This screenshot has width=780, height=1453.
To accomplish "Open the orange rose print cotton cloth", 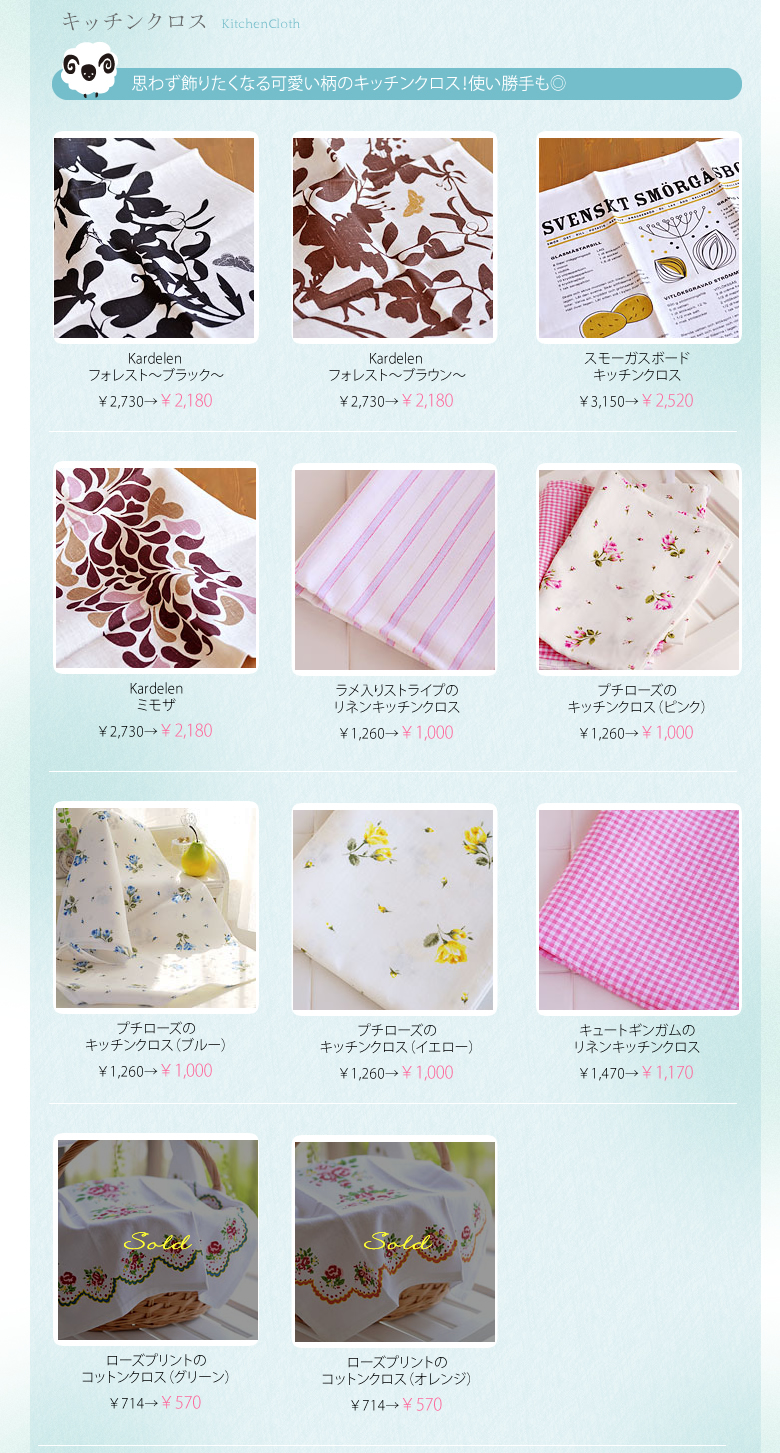I will pos(394,1242).
